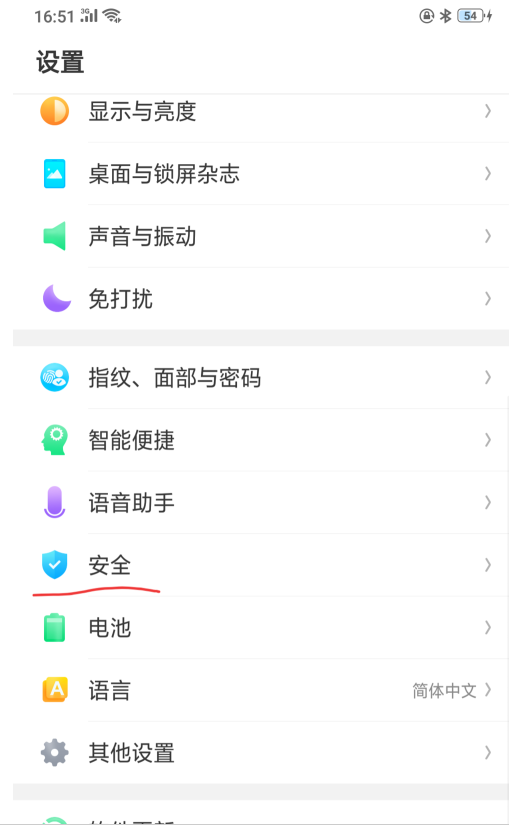Select the 智能便捷 row

(x=261, y=440)
